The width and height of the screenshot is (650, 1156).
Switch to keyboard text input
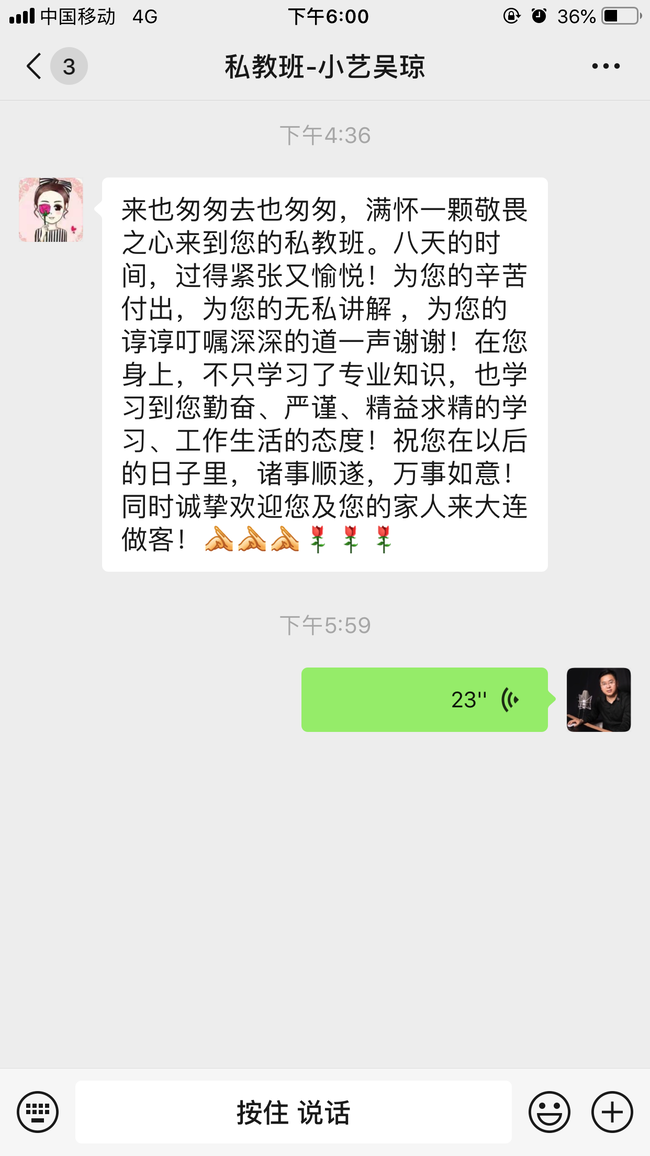[x=38, y=1111]
